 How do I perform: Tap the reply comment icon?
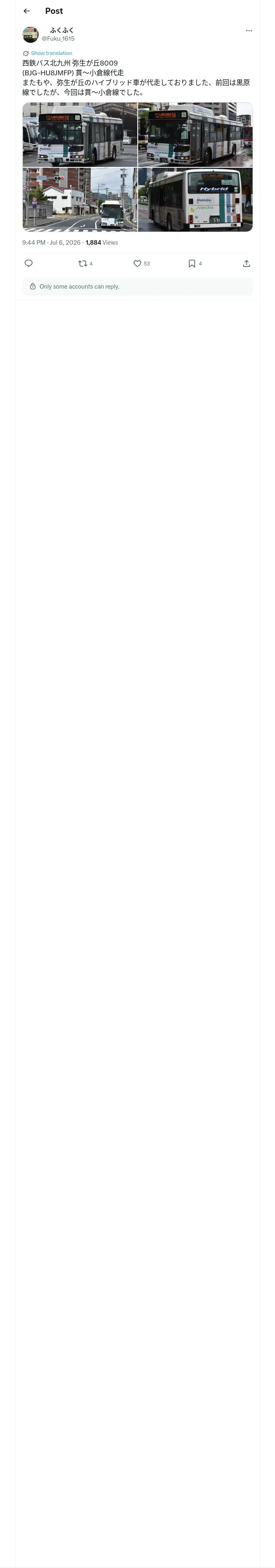pos(29,263)
